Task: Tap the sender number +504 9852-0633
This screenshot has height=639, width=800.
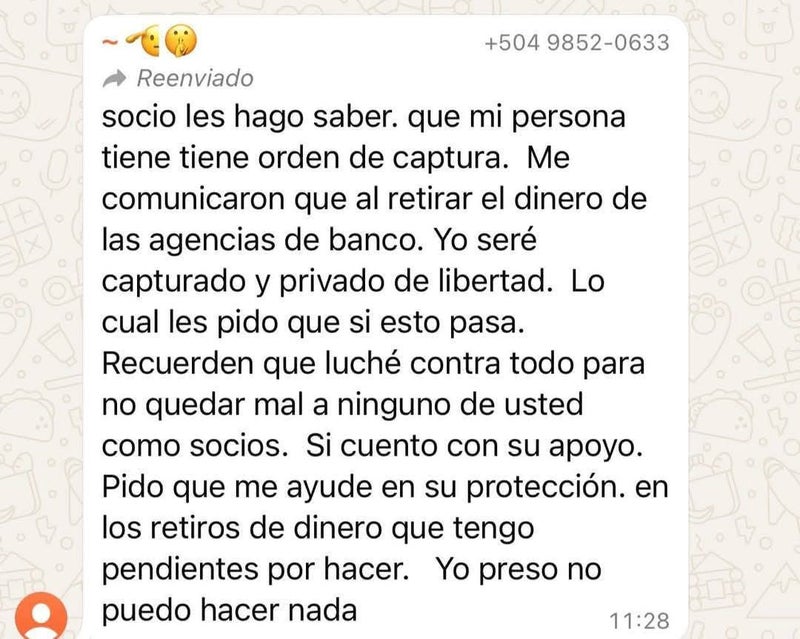Action: [x=576, y=42]
